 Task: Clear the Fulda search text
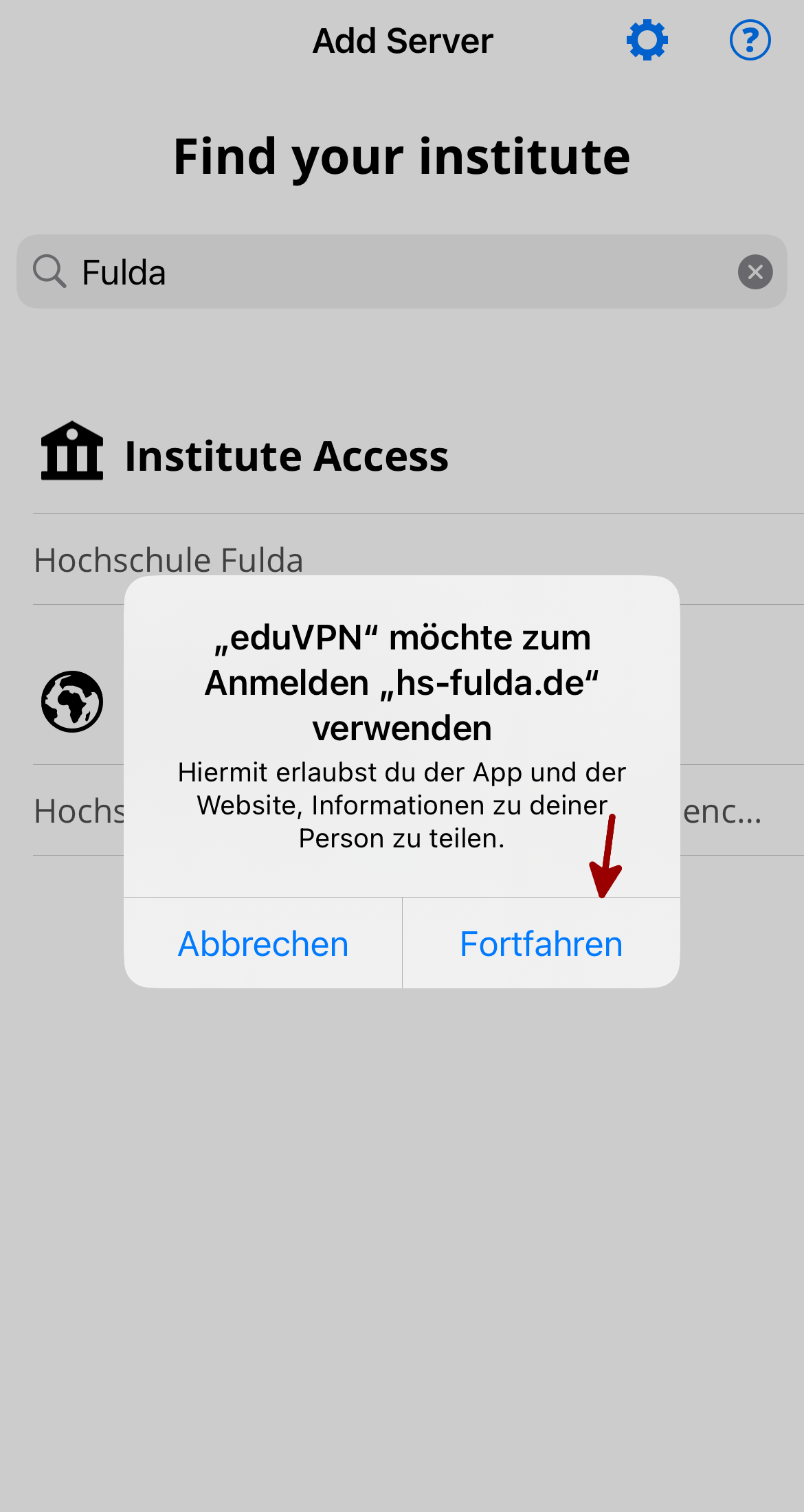pyautogui.click(x=755, y=272)
